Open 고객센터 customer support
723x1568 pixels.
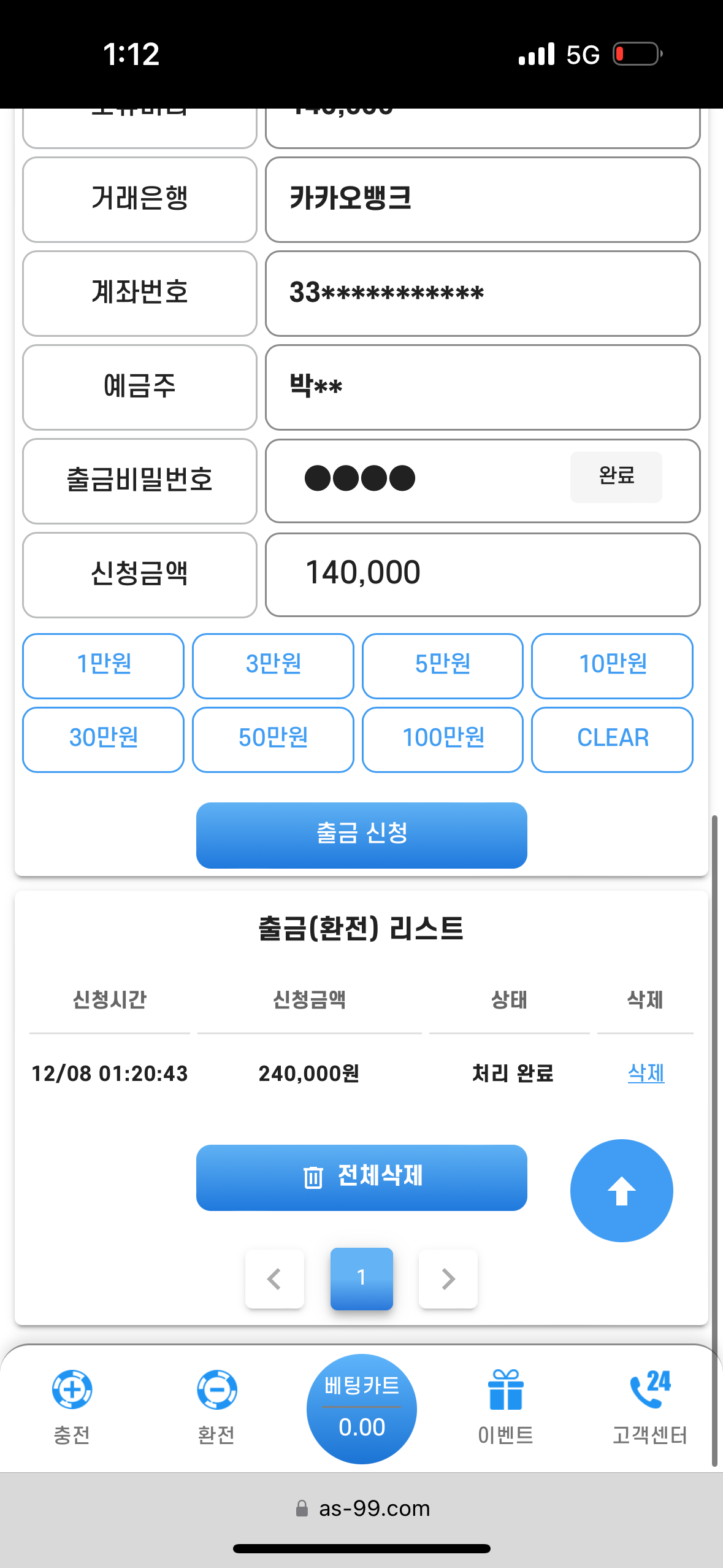649,1405
